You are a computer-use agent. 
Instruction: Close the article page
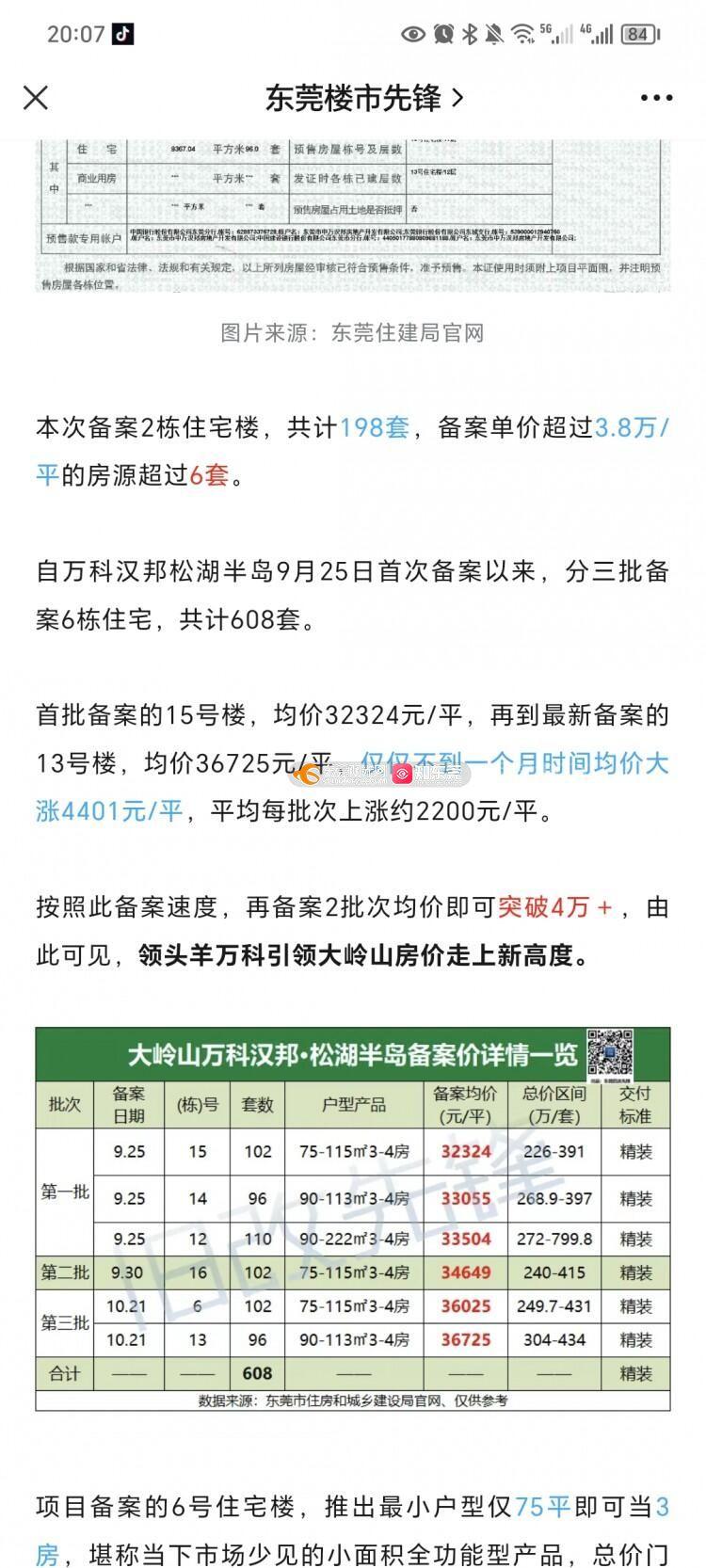tap(36, 97)
